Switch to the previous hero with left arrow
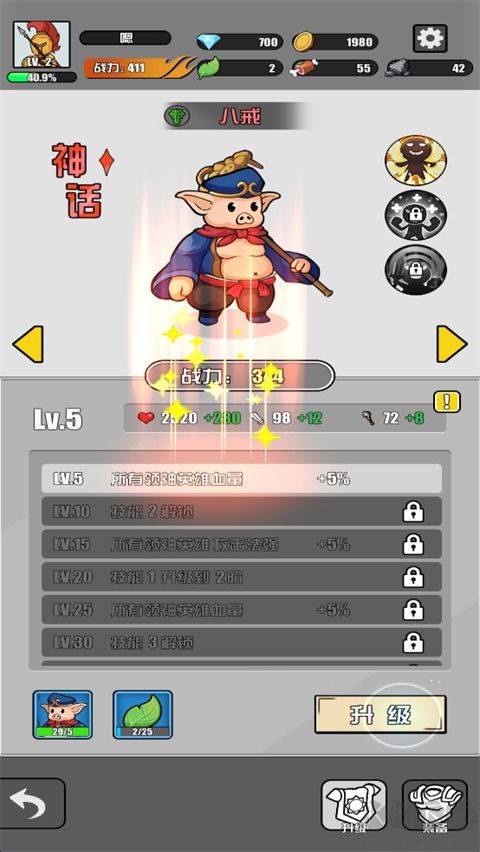Image resolution: width=480 pixels, height=852 pixels. (x=28, y=344)
